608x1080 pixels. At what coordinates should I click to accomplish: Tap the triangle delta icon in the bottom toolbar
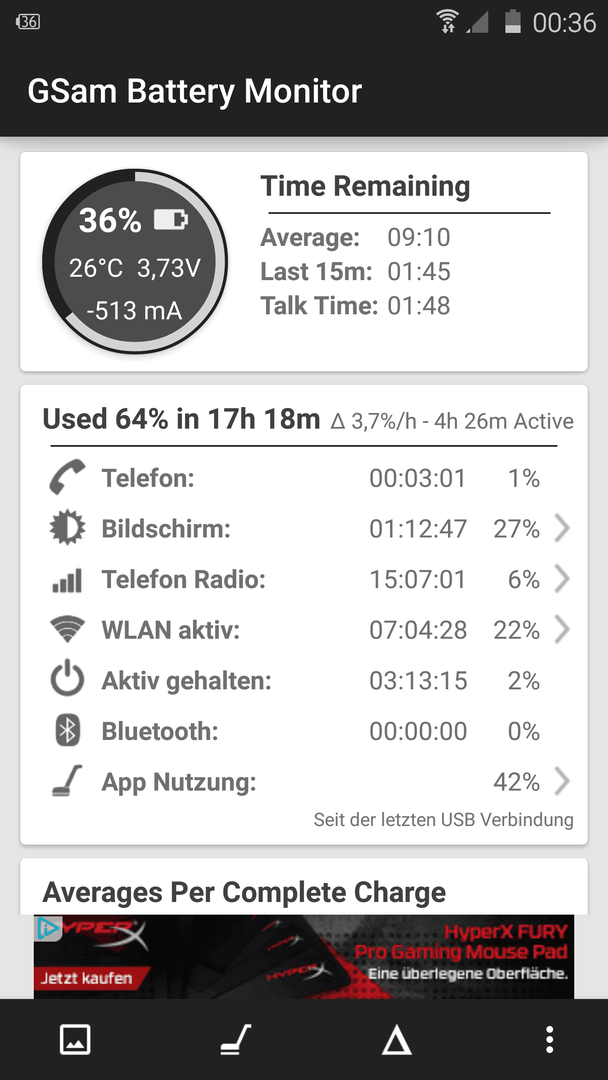tap(397, 1040)
